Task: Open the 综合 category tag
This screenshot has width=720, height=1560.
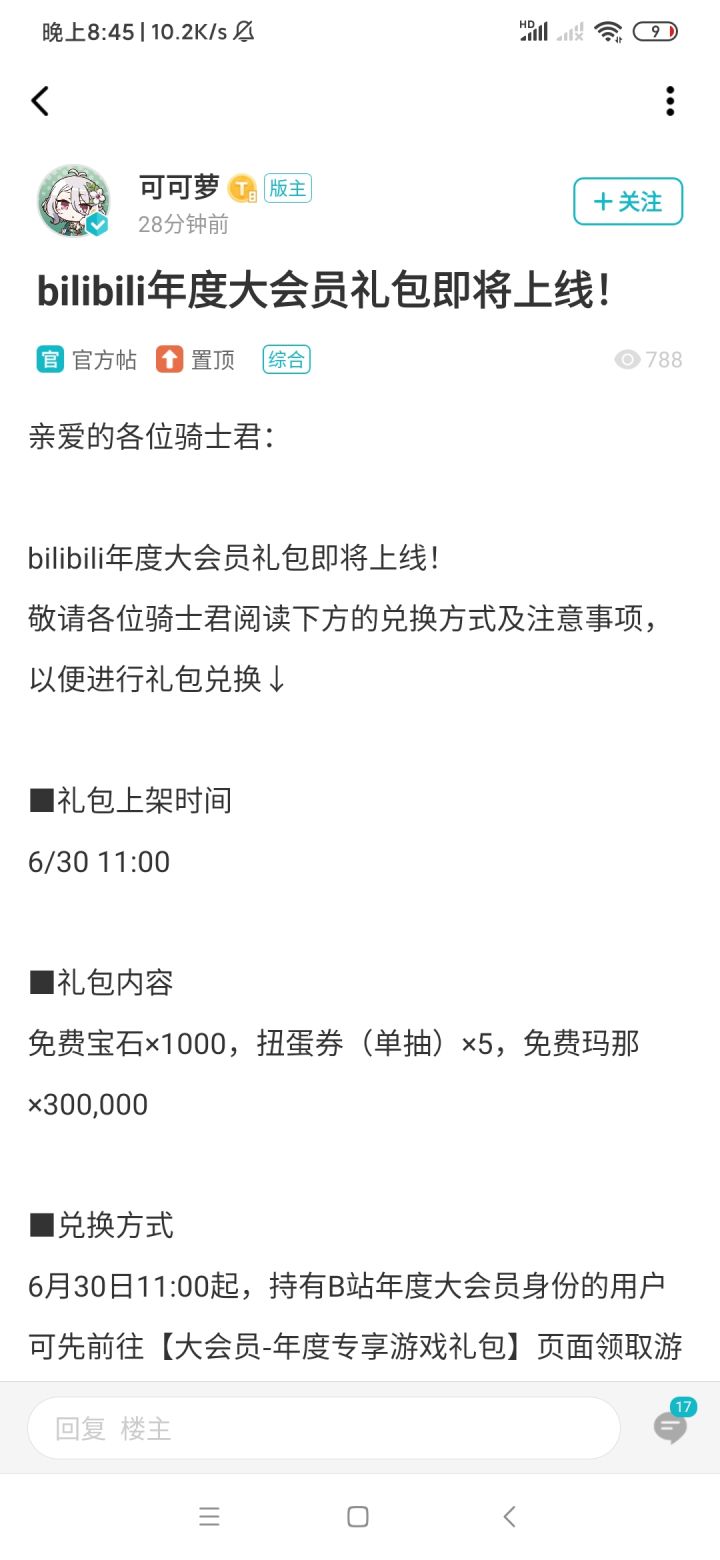Action: click(287, 359)
